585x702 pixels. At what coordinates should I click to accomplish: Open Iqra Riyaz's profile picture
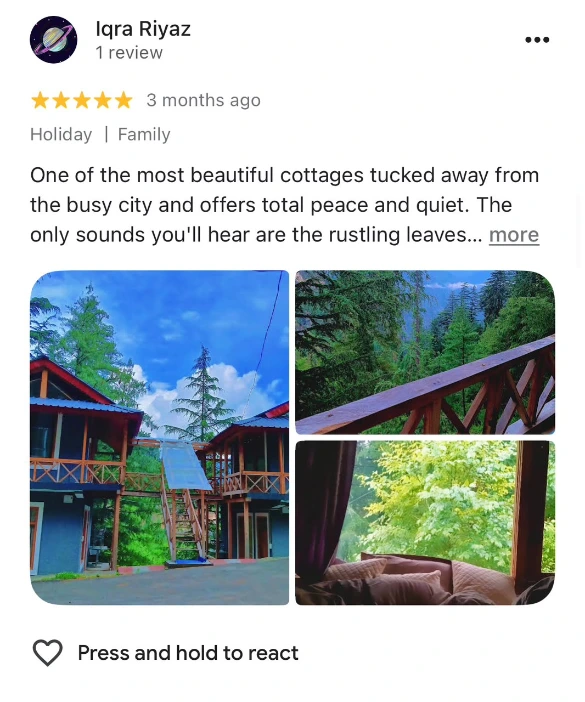(53, 39)
